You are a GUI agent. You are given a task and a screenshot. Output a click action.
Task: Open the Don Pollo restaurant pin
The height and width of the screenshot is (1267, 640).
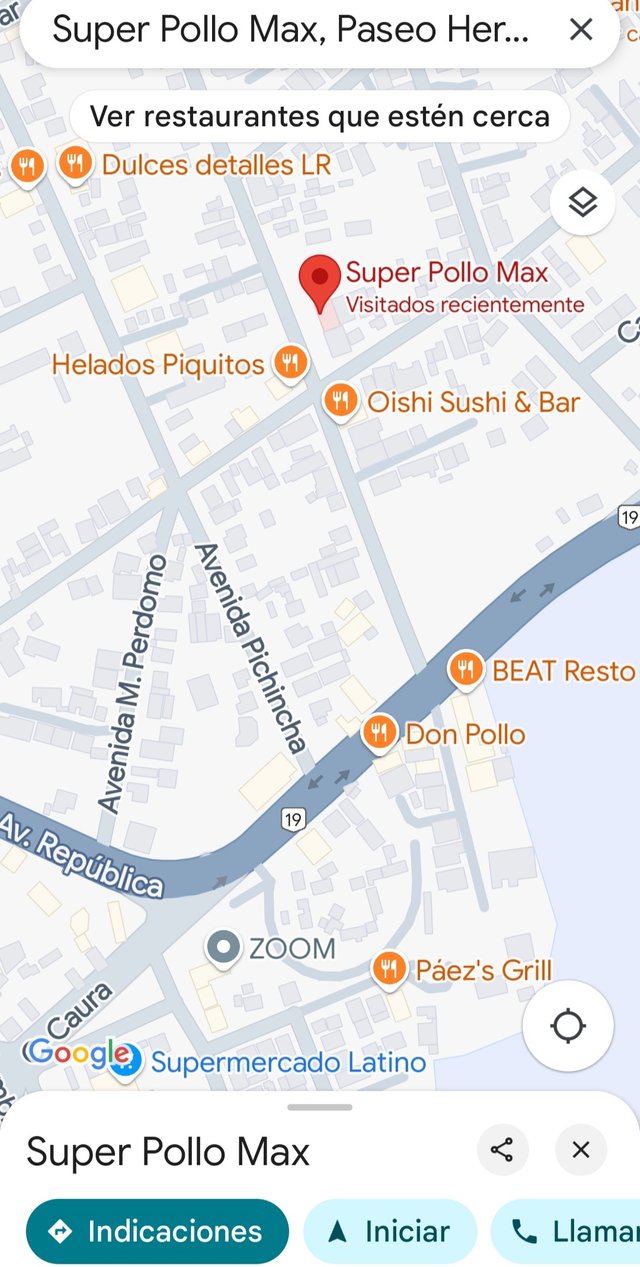click(379, 734)
